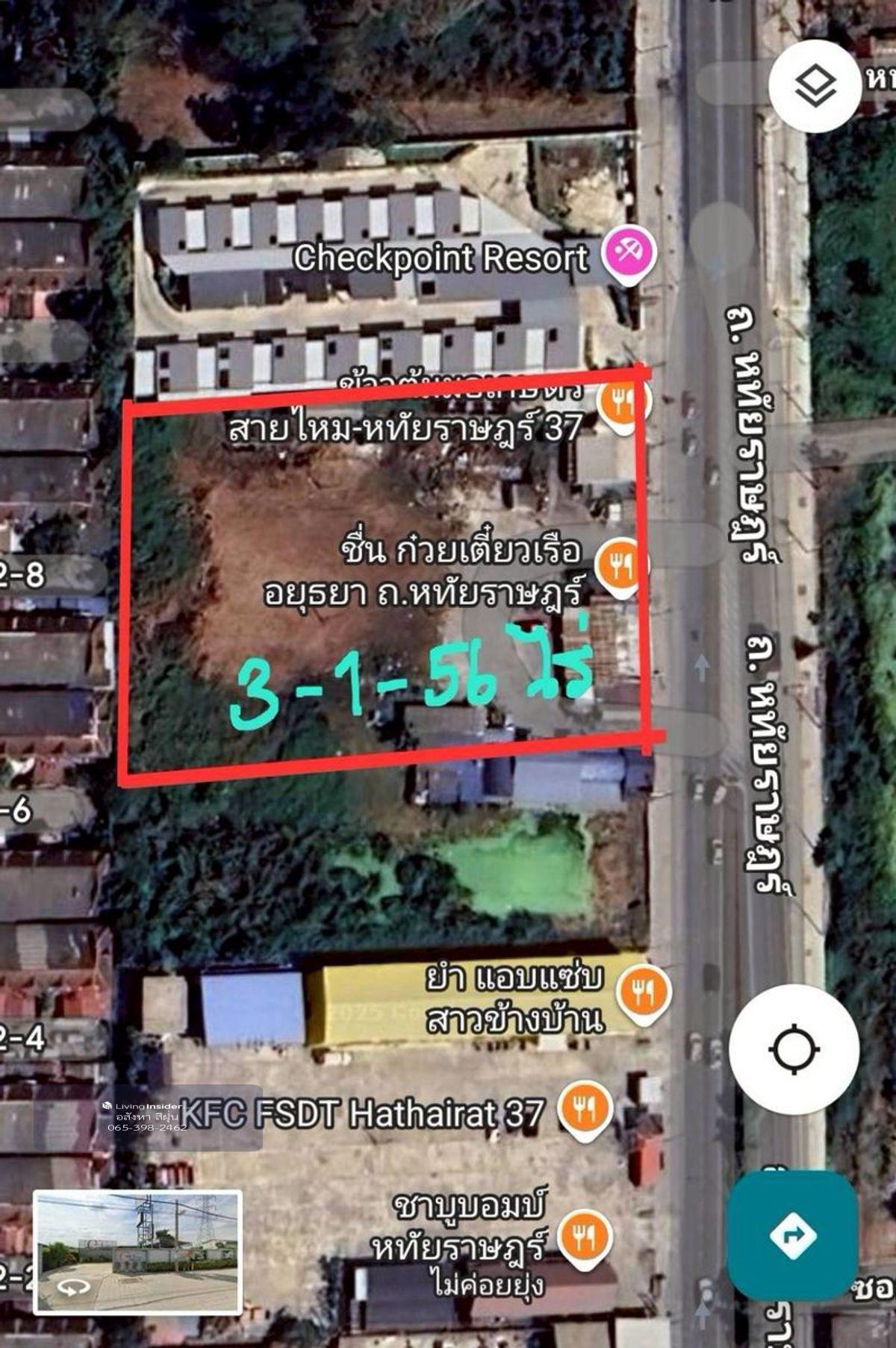
Task: Tap the ชาบูบอมบ์ หทัยราษฎร์ restaurant pin
Action: click(x=585, y=1235)
